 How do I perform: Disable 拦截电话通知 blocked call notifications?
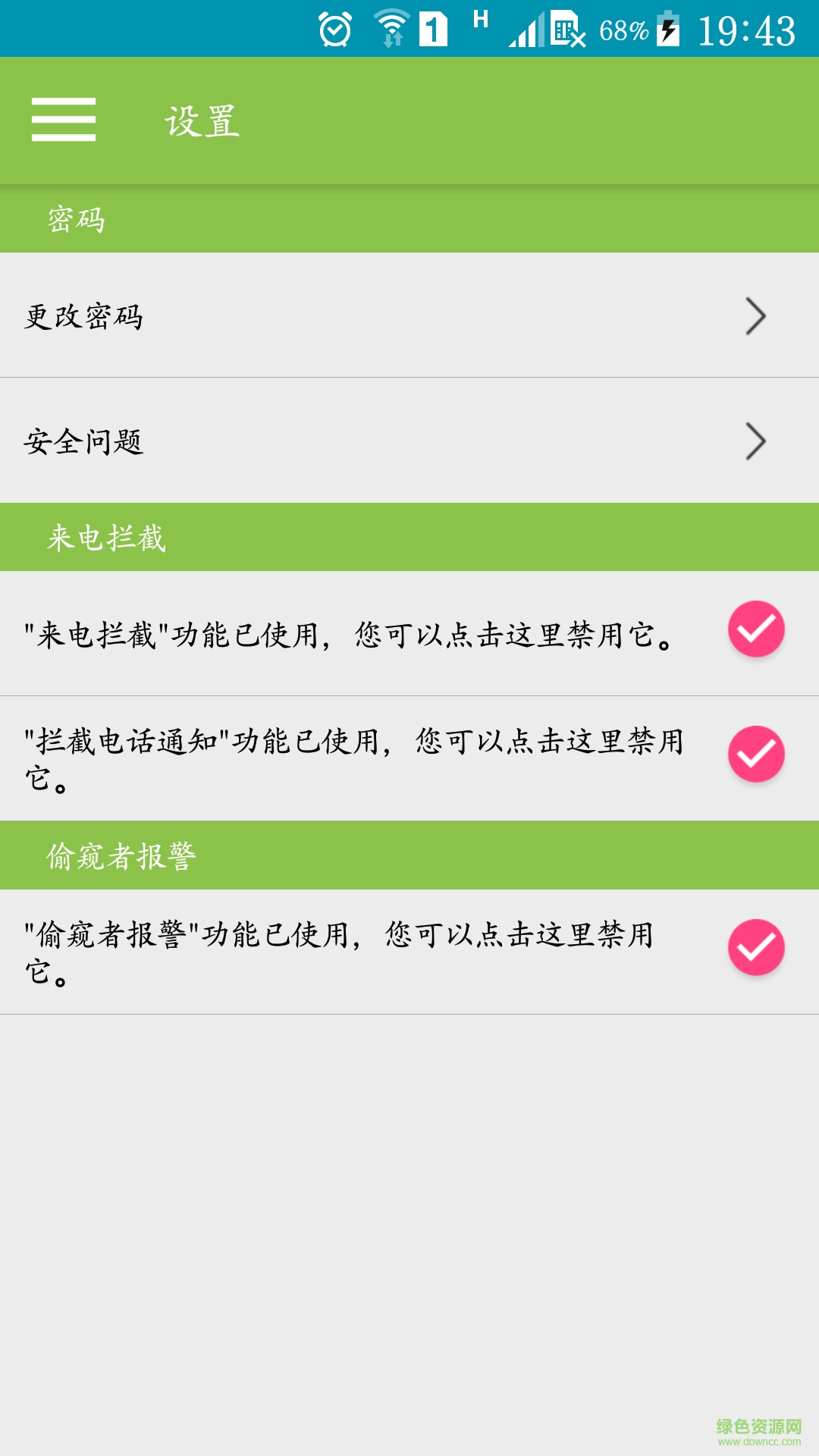pos(755,755)
